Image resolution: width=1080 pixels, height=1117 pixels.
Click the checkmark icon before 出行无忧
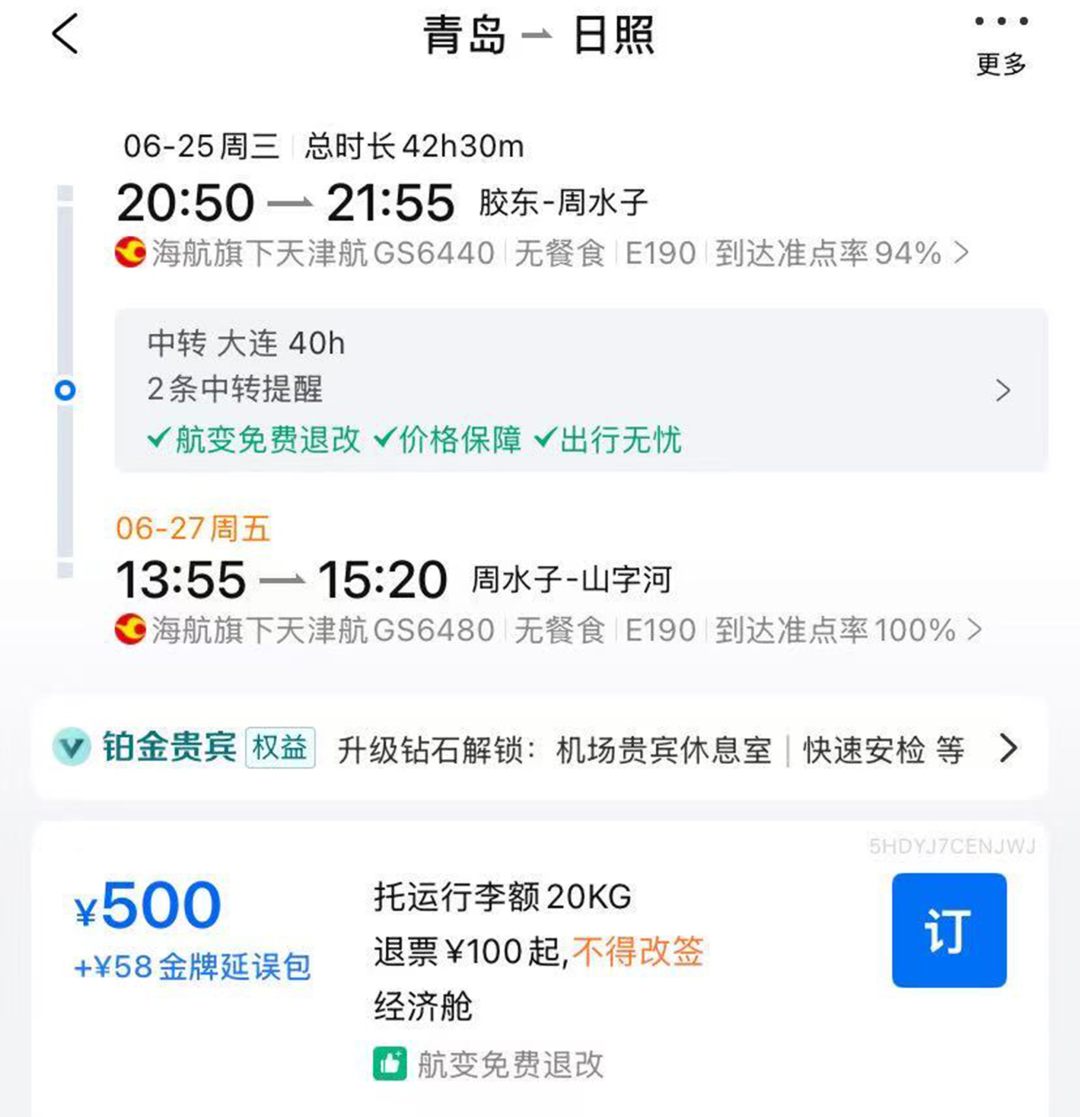(x=545, y=440)
